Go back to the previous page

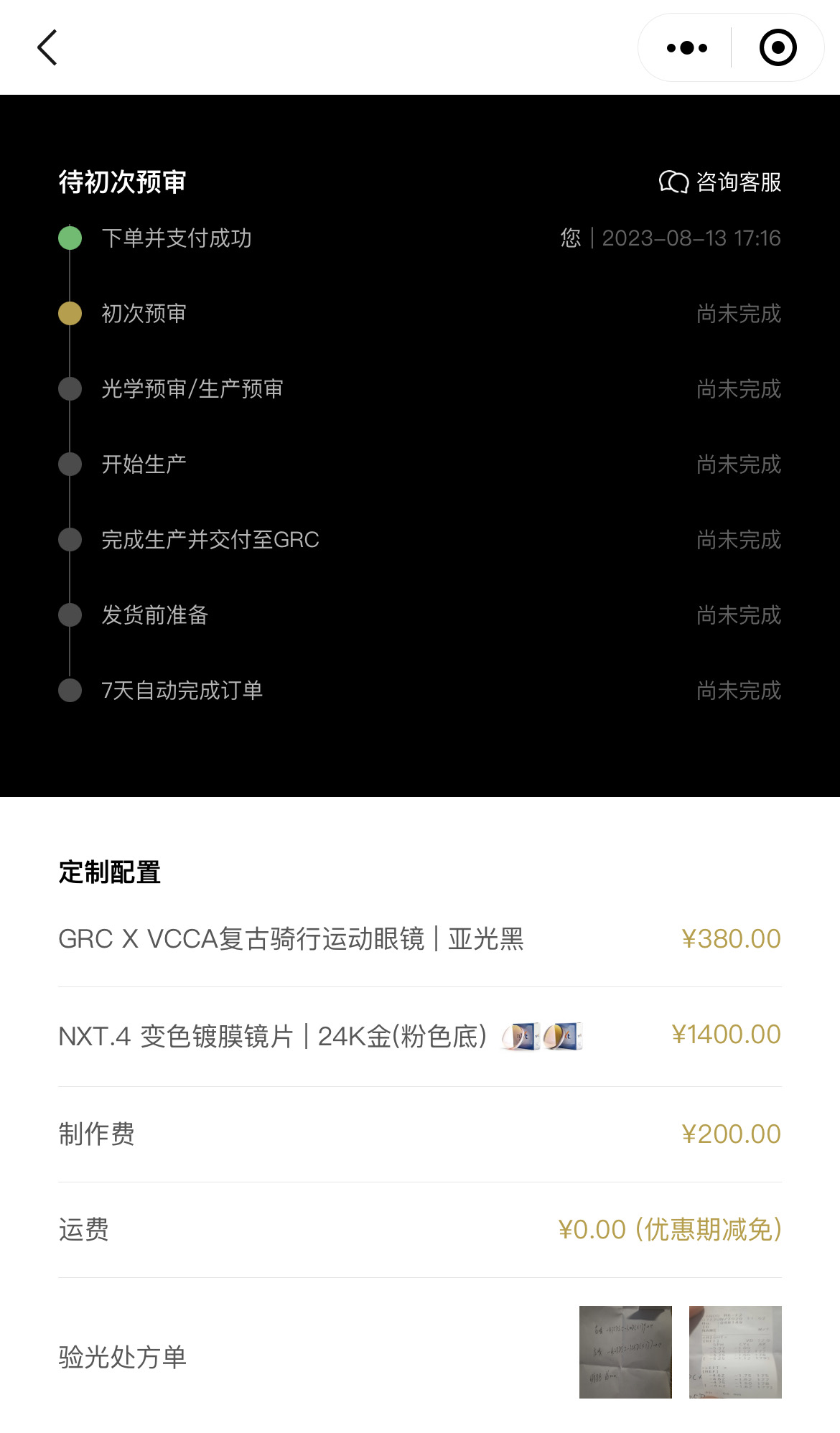[x=47, y=48]
